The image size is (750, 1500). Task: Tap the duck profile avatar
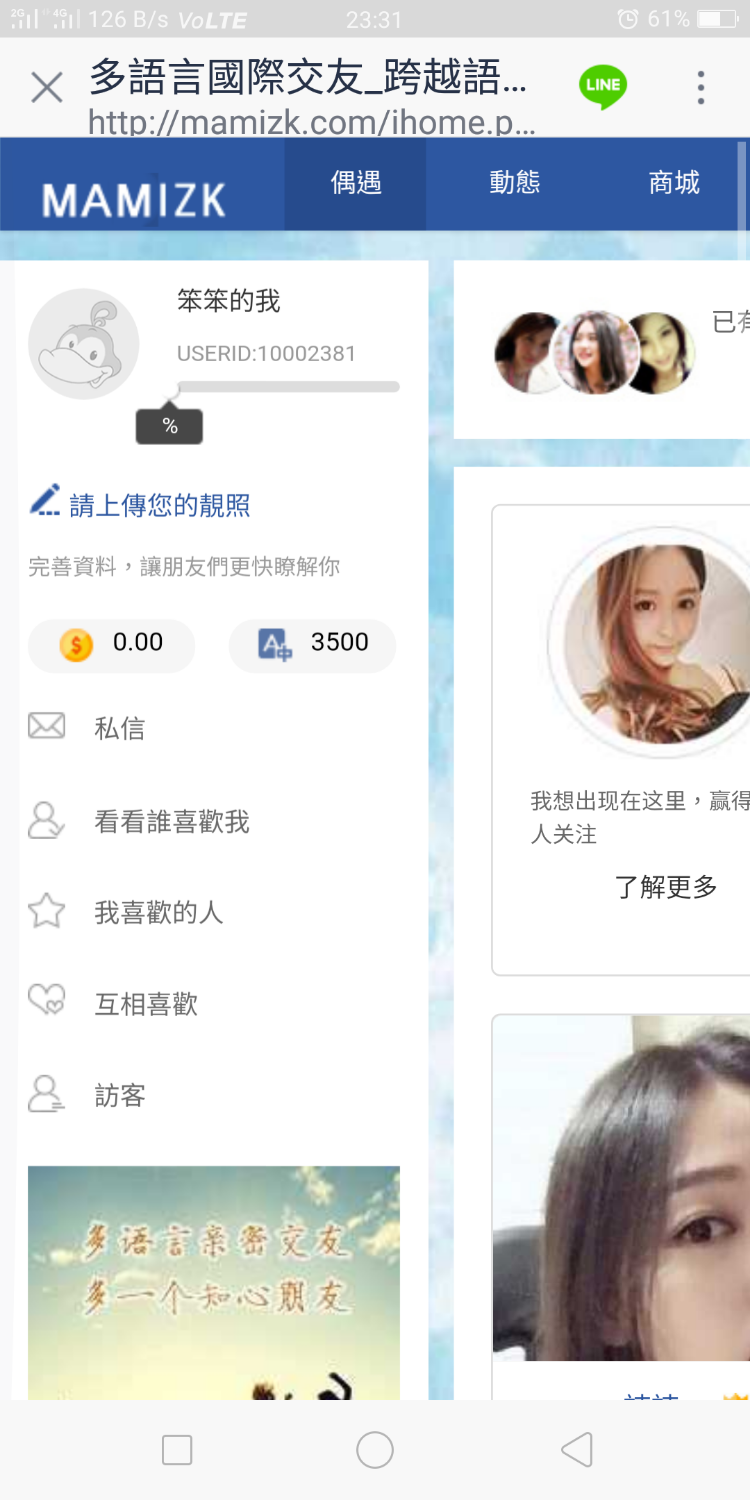click(84, 343)
